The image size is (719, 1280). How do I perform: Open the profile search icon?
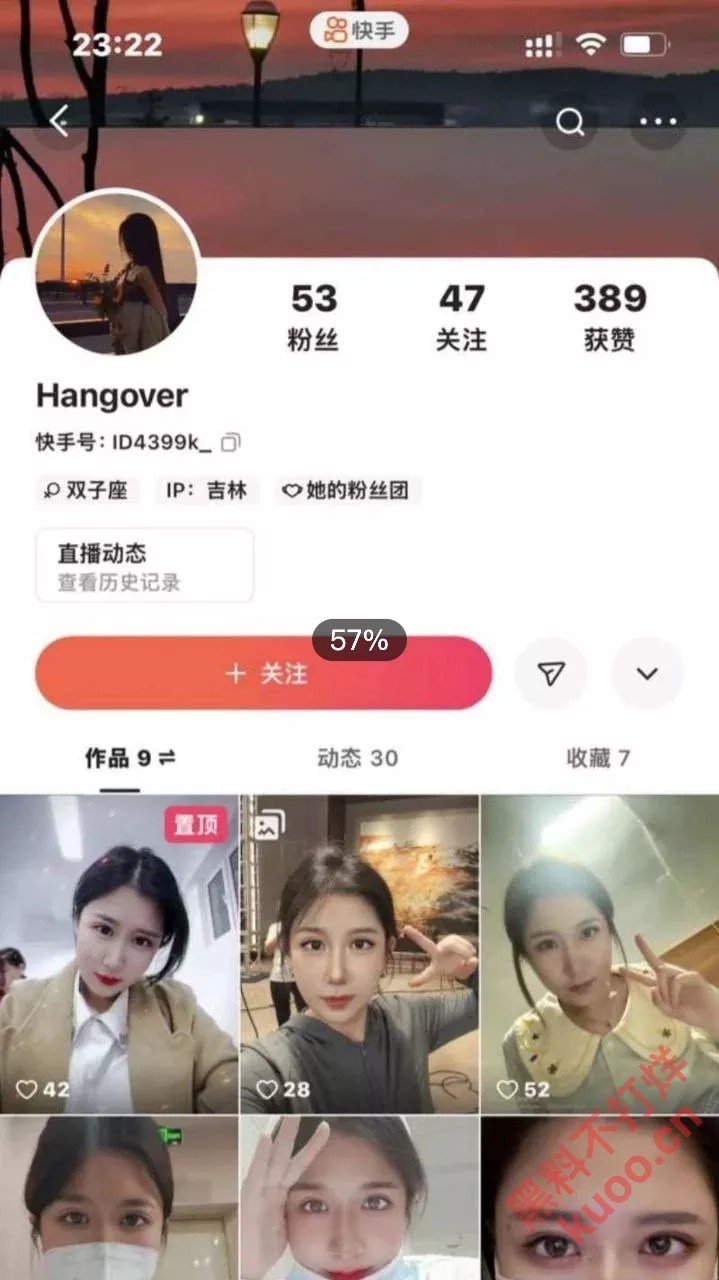[570, 123]
